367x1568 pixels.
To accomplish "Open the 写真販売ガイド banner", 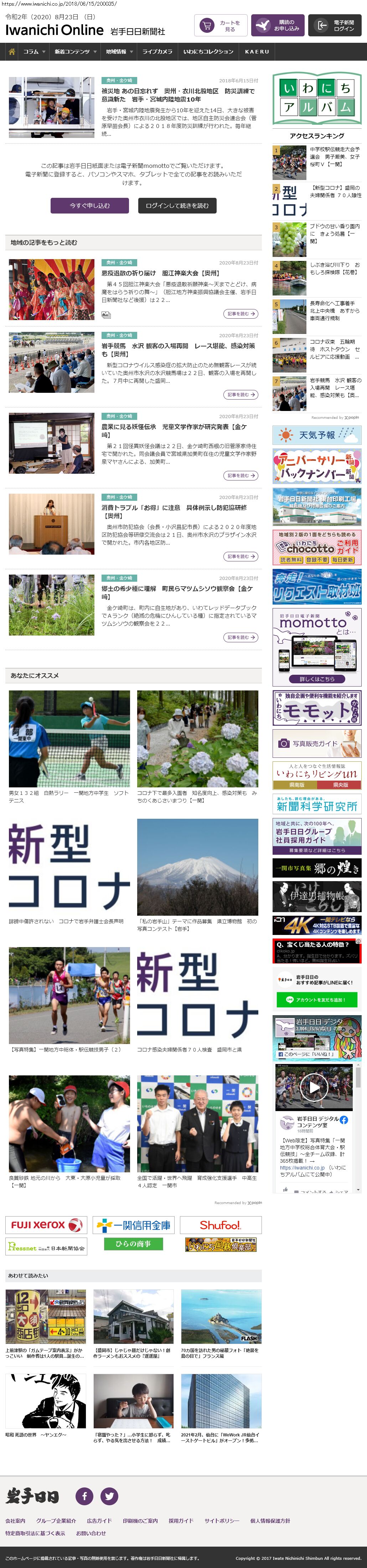I will click(316, 743).
